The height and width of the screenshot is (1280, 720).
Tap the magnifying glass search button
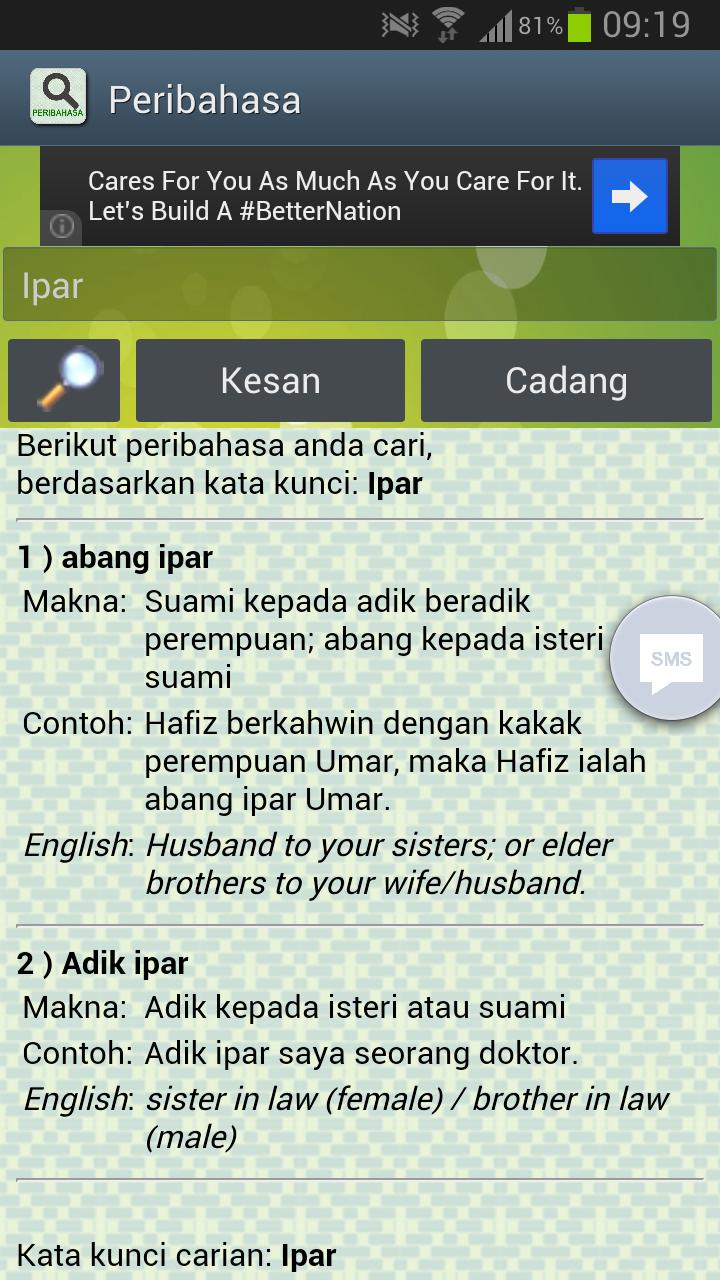(x=64, y=381)
